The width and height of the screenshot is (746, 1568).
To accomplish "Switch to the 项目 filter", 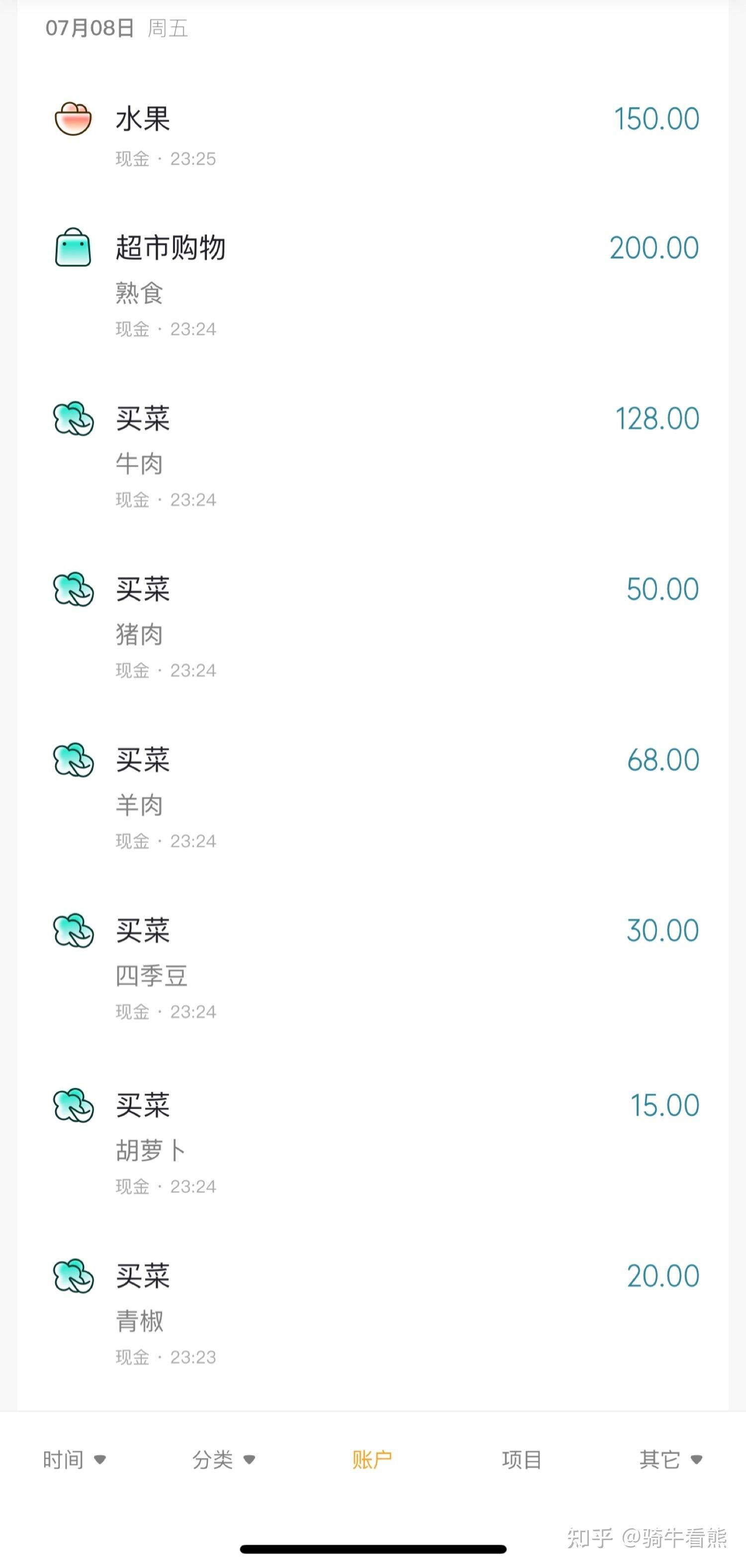I will pyautogui.click(x=522, y=1460).
